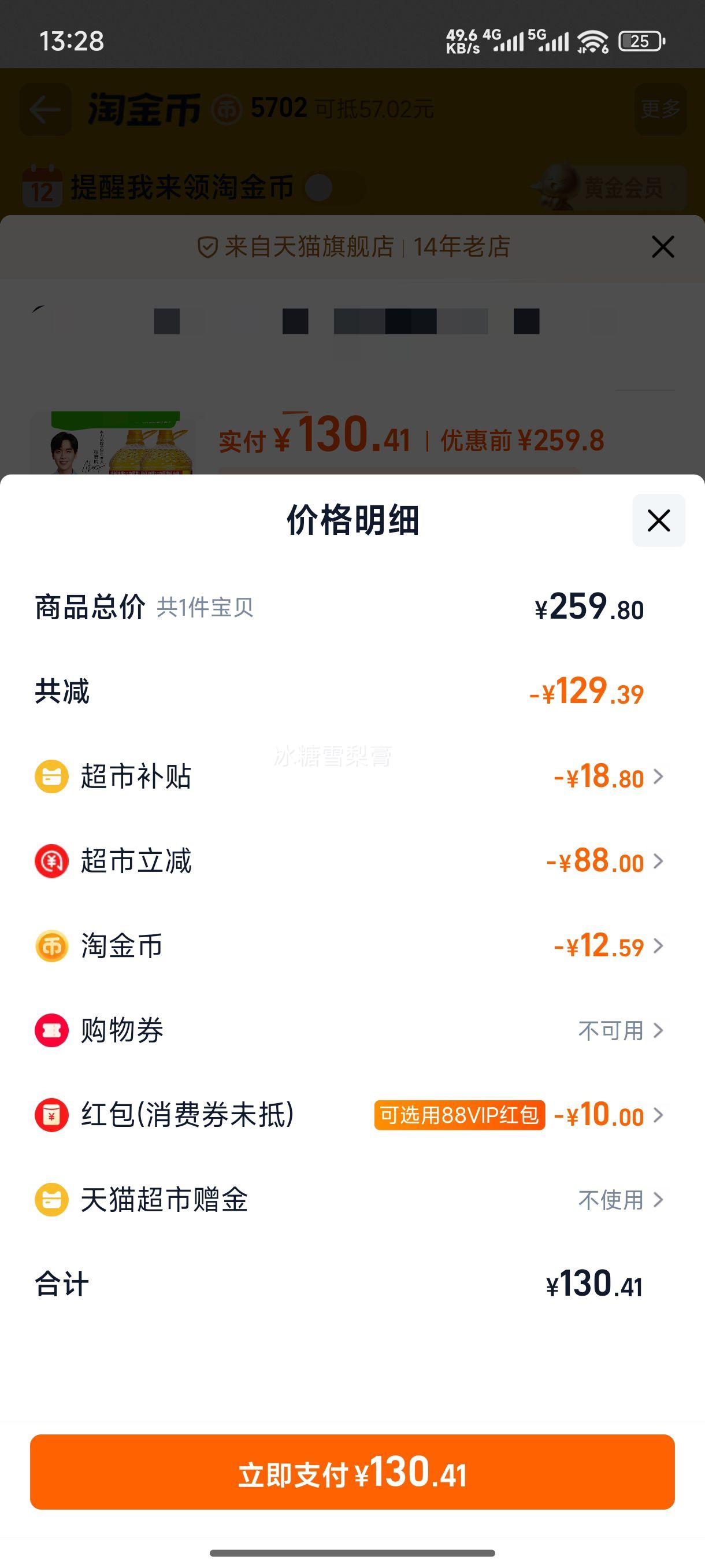Open 超市补贴 discount details
The width and height of the screenshot is (705, 1568).
pos(608,776)
